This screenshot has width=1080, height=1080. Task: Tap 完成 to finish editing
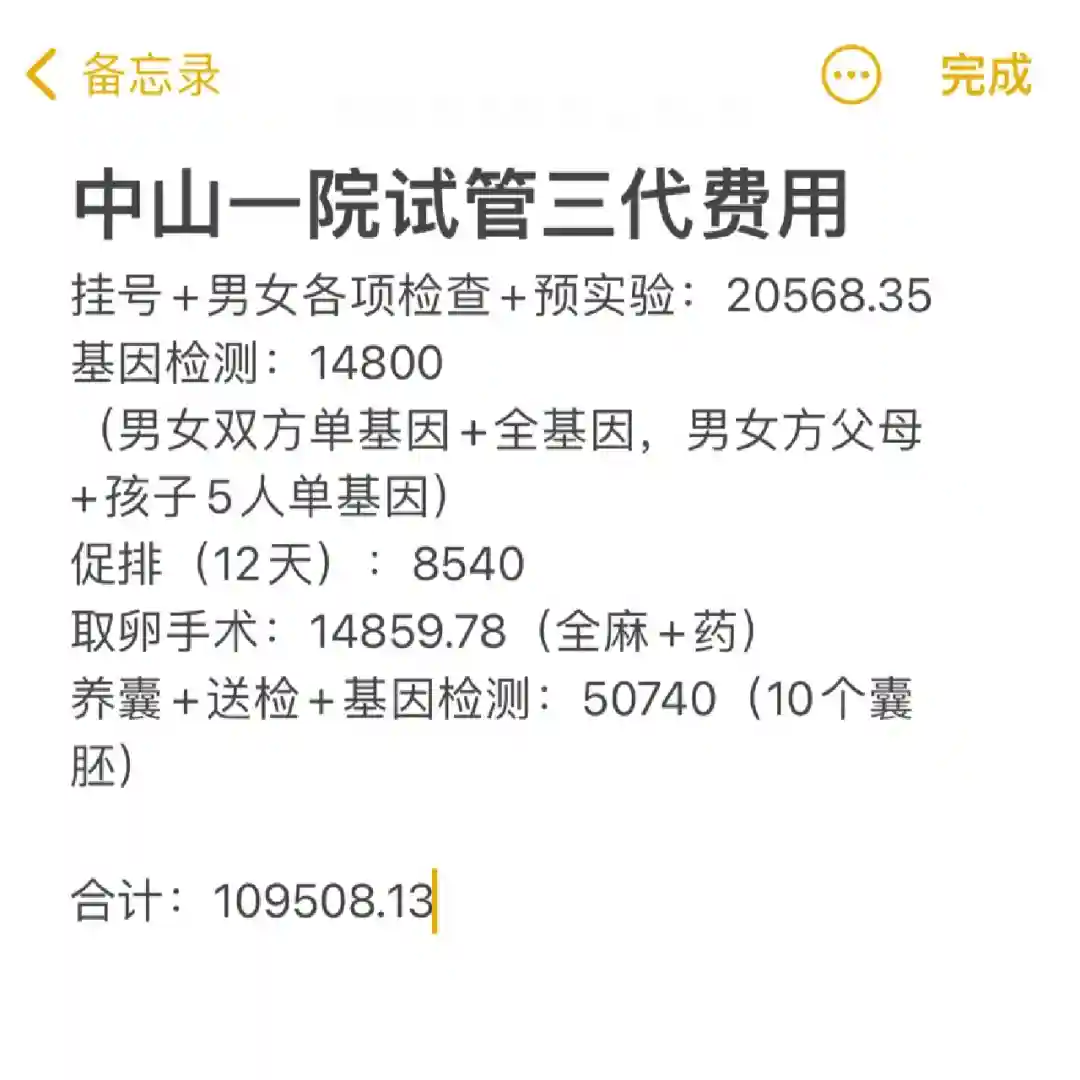[x=985, y=76]
